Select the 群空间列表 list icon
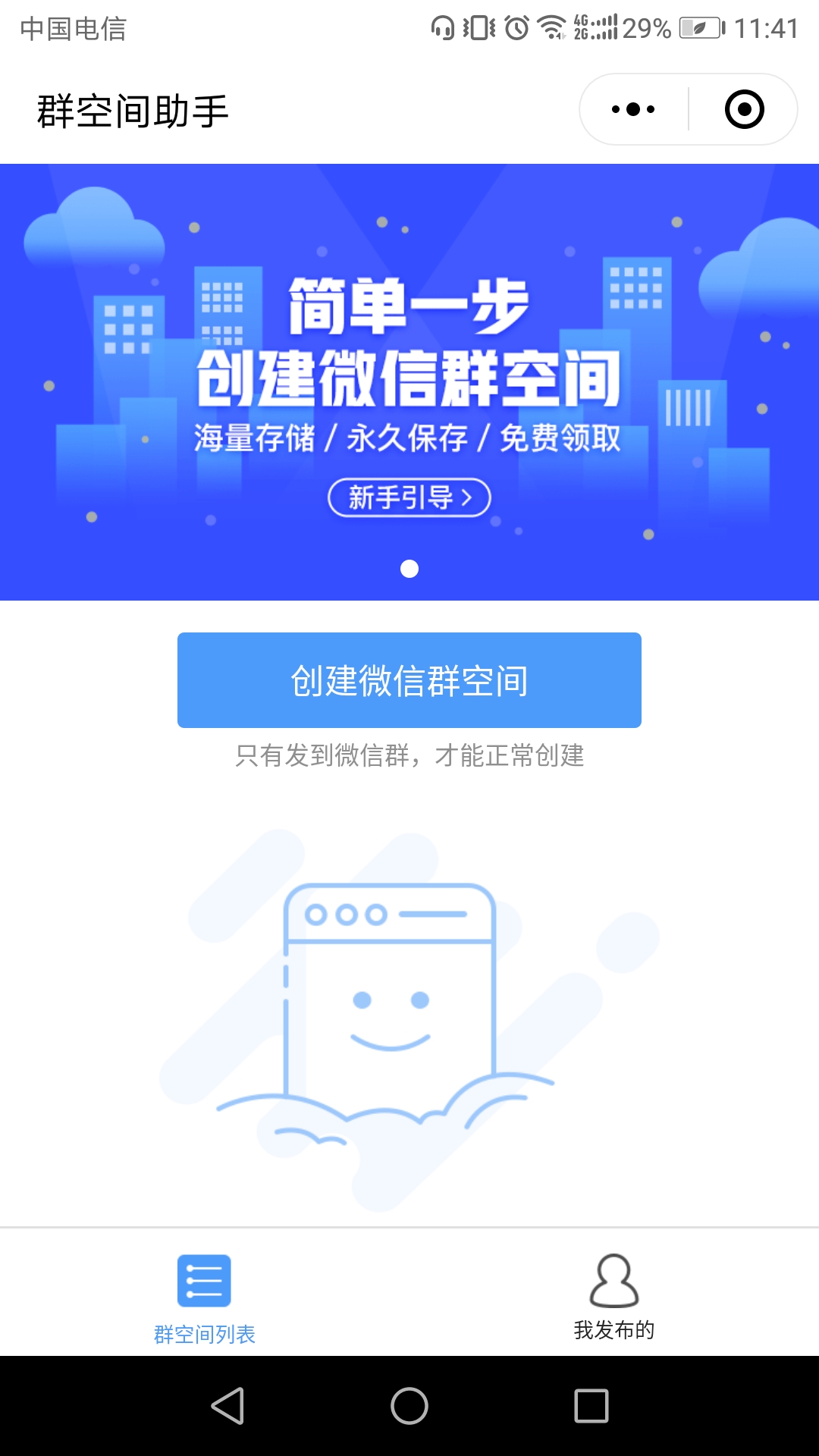The width and height of the screenshot is (819, 1456). [206, 1280]
